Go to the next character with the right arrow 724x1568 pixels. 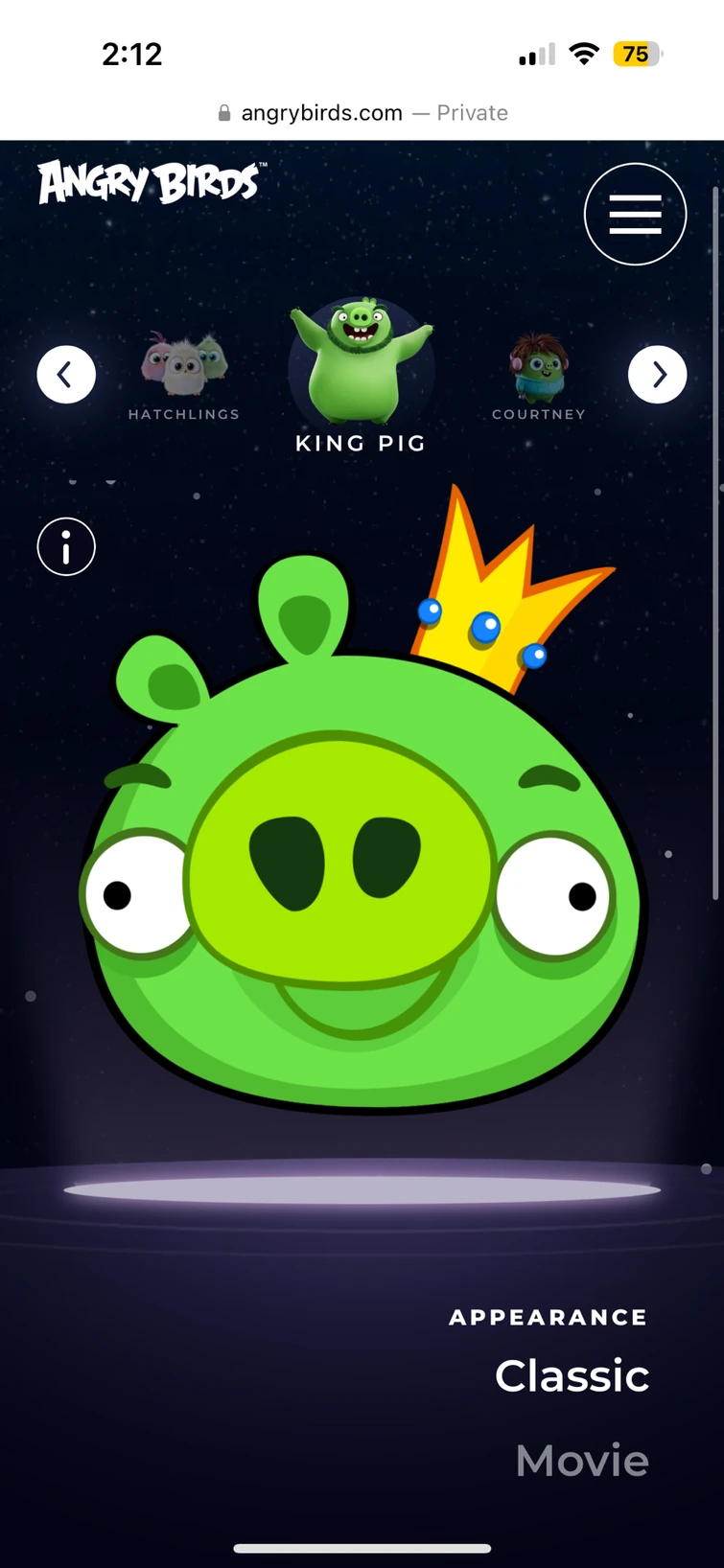click(657, 374)
